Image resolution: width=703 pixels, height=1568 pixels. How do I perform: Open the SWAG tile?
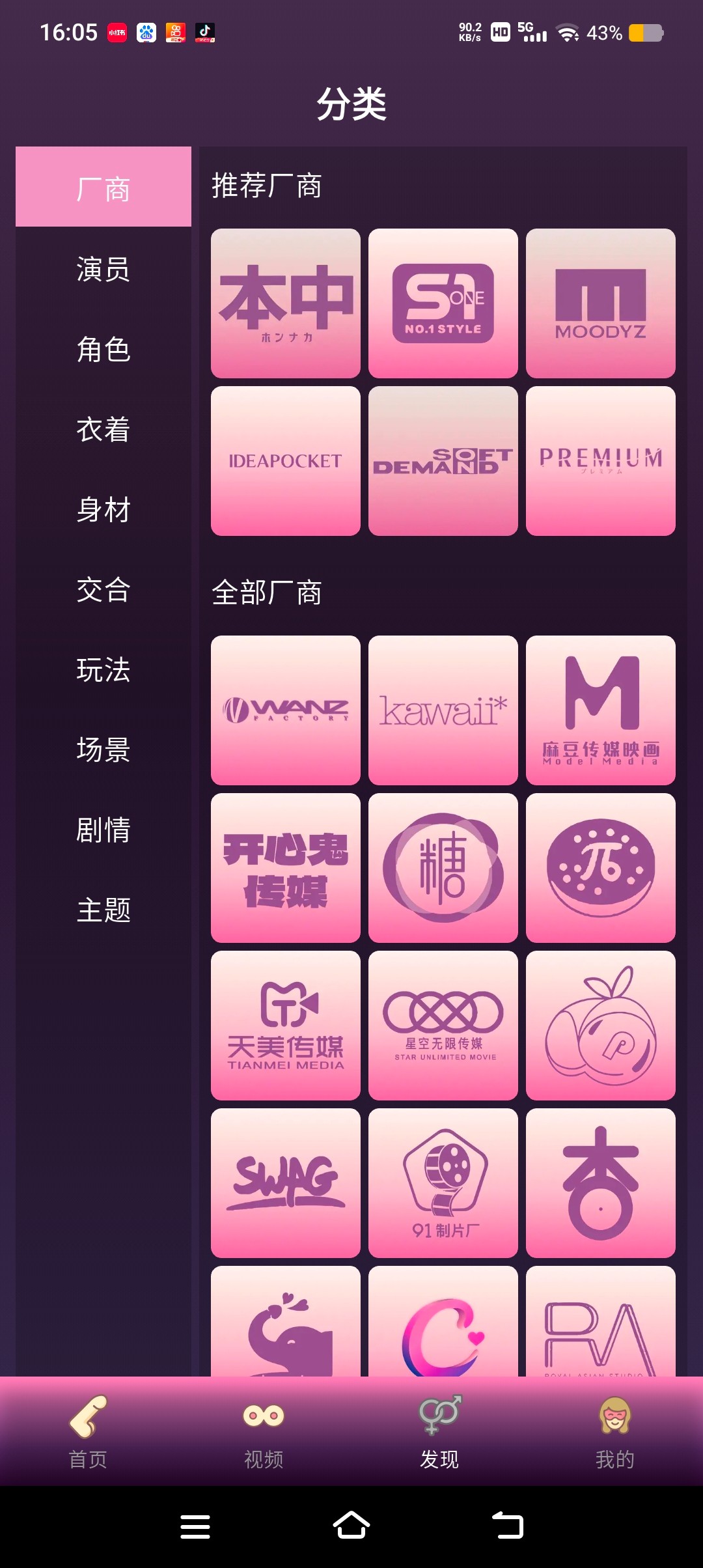pyautogui.click(x=286, y=1183)
